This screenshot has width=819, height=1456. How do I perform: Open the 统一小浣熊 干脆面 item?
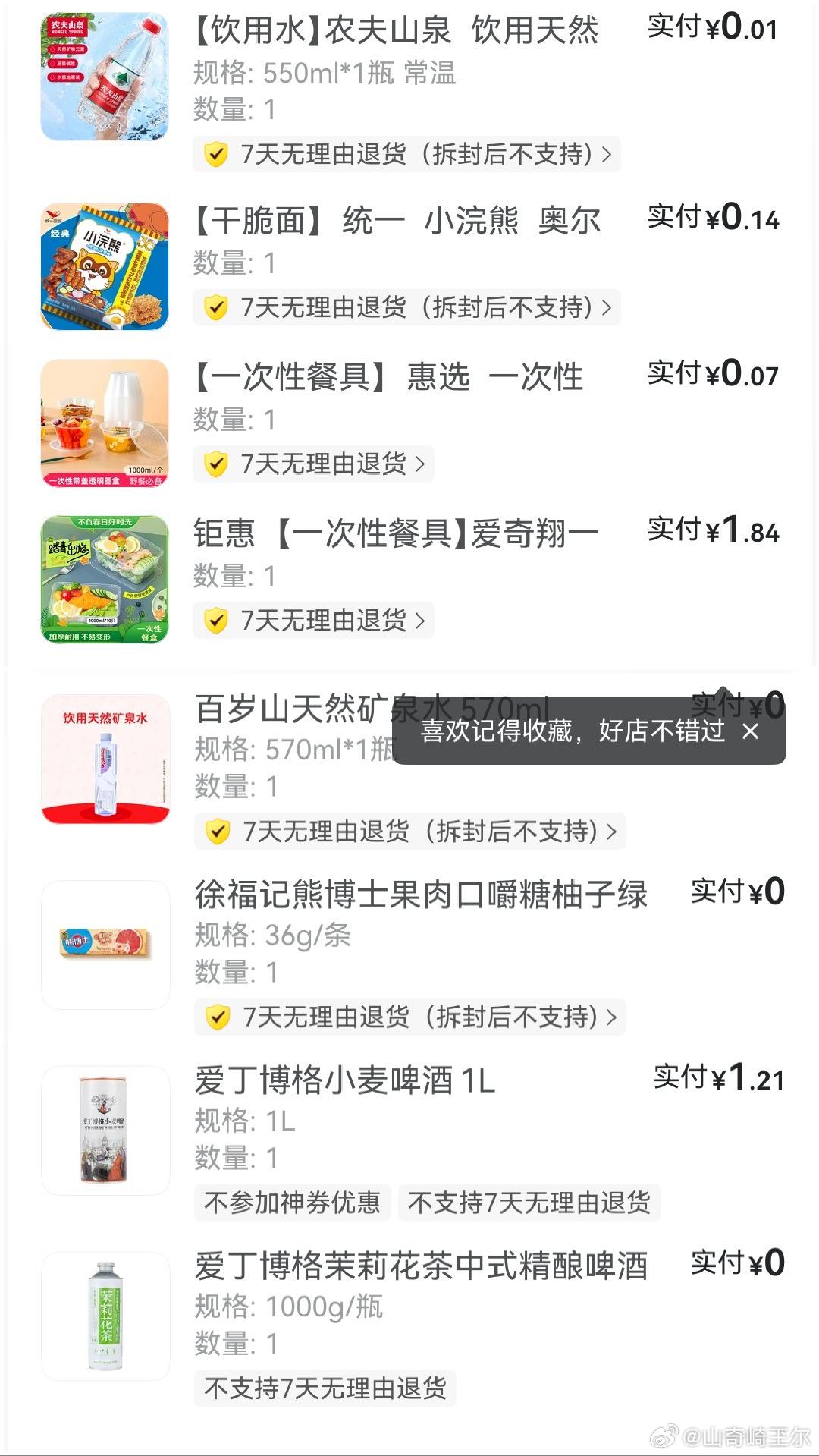click(396, 222)
